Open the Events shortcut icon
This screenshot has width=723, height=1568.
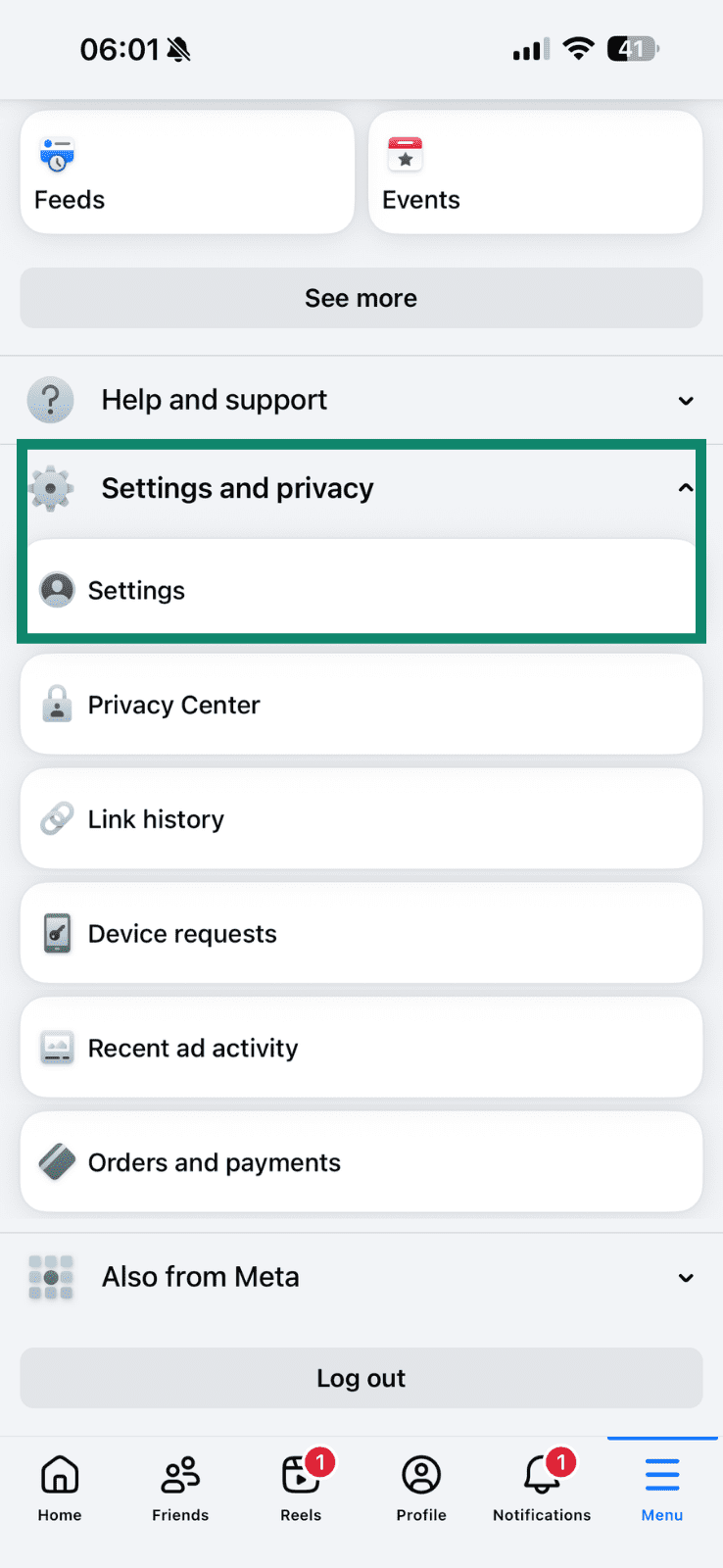[405, 154]
